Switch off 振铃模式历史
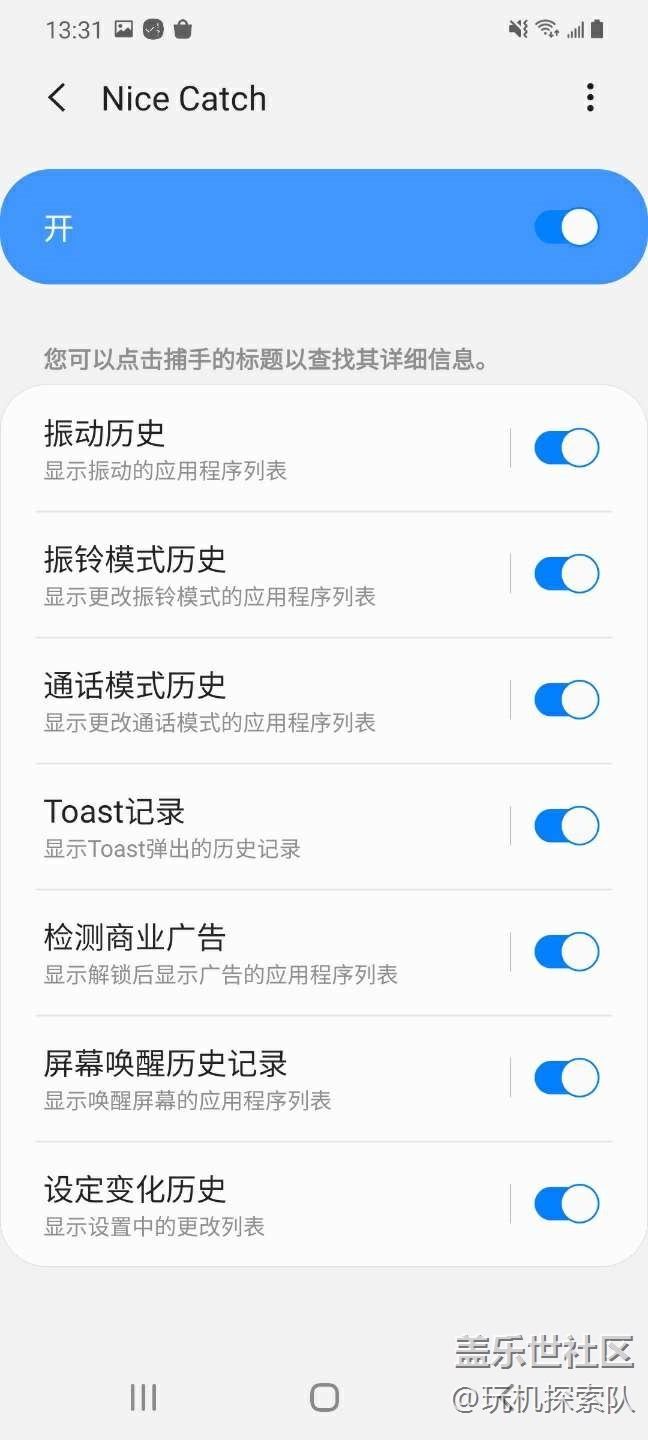648x1440 pixels. (x=566, y=574)
